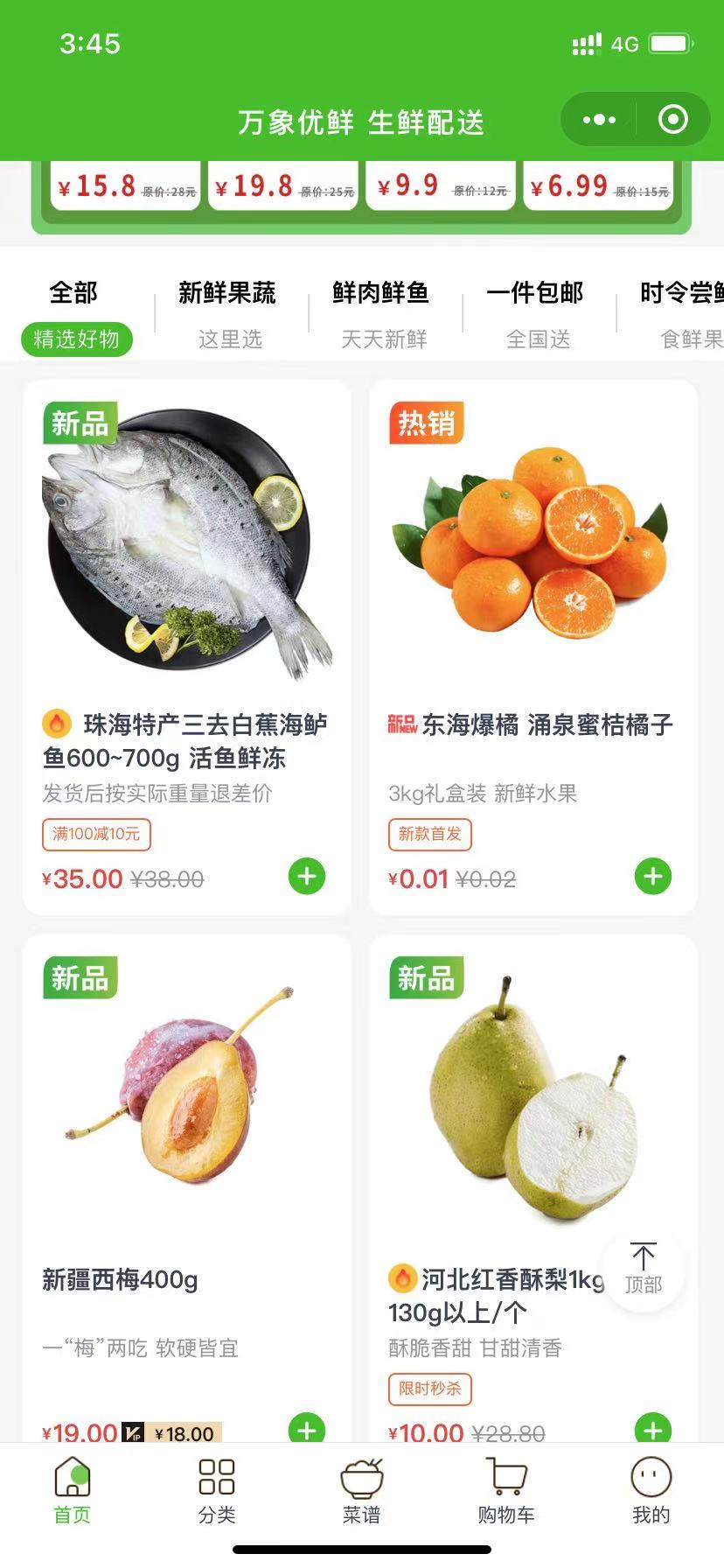
Task: Jump back to top with 顶部 button
Action: click(644, 1269)
